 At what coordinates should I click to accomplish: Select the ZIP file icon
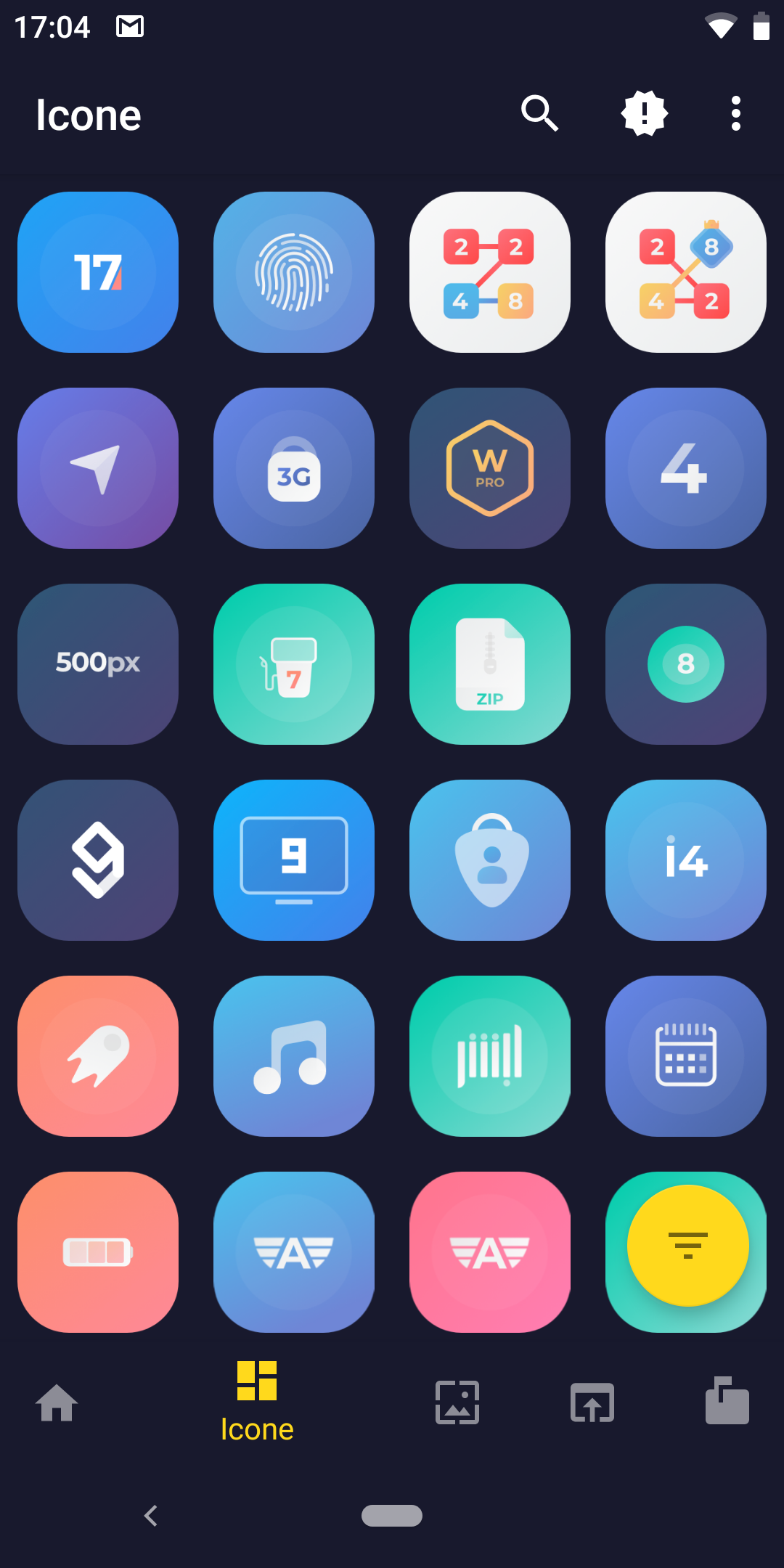(x=490, y=664)
